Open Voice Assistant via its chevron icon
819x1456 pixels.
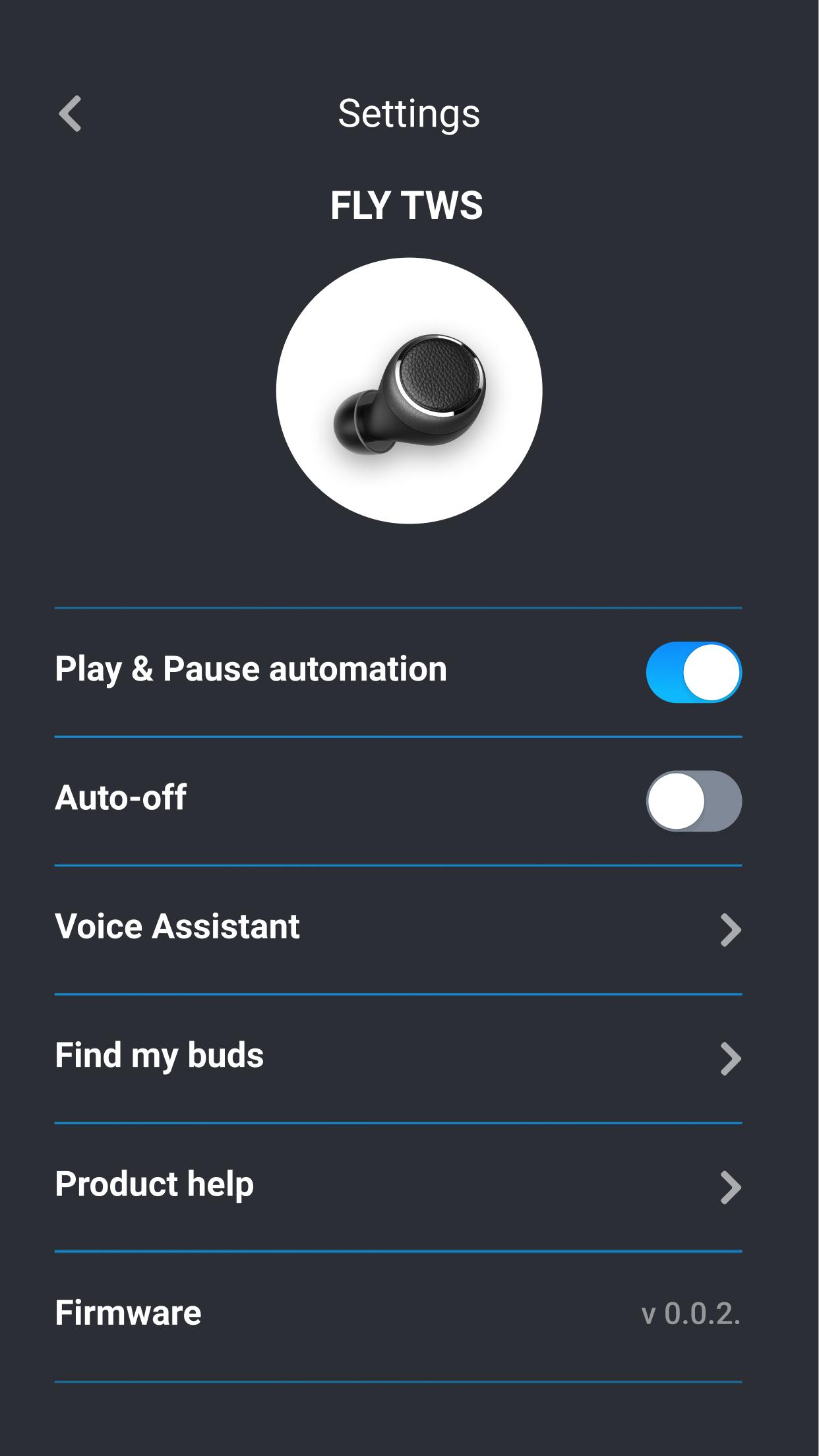[731, 930]
